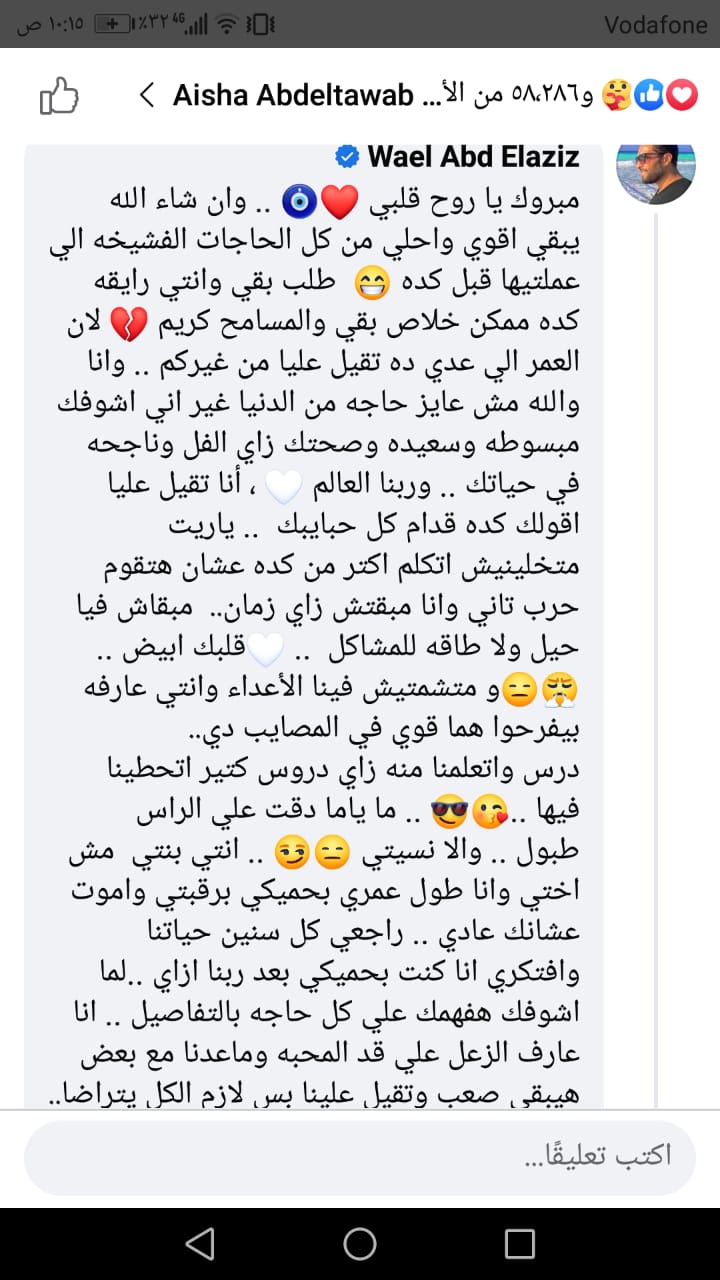Tap the write a comment field
This screenshot has height=1280, width=720.
coord(360,1155)
